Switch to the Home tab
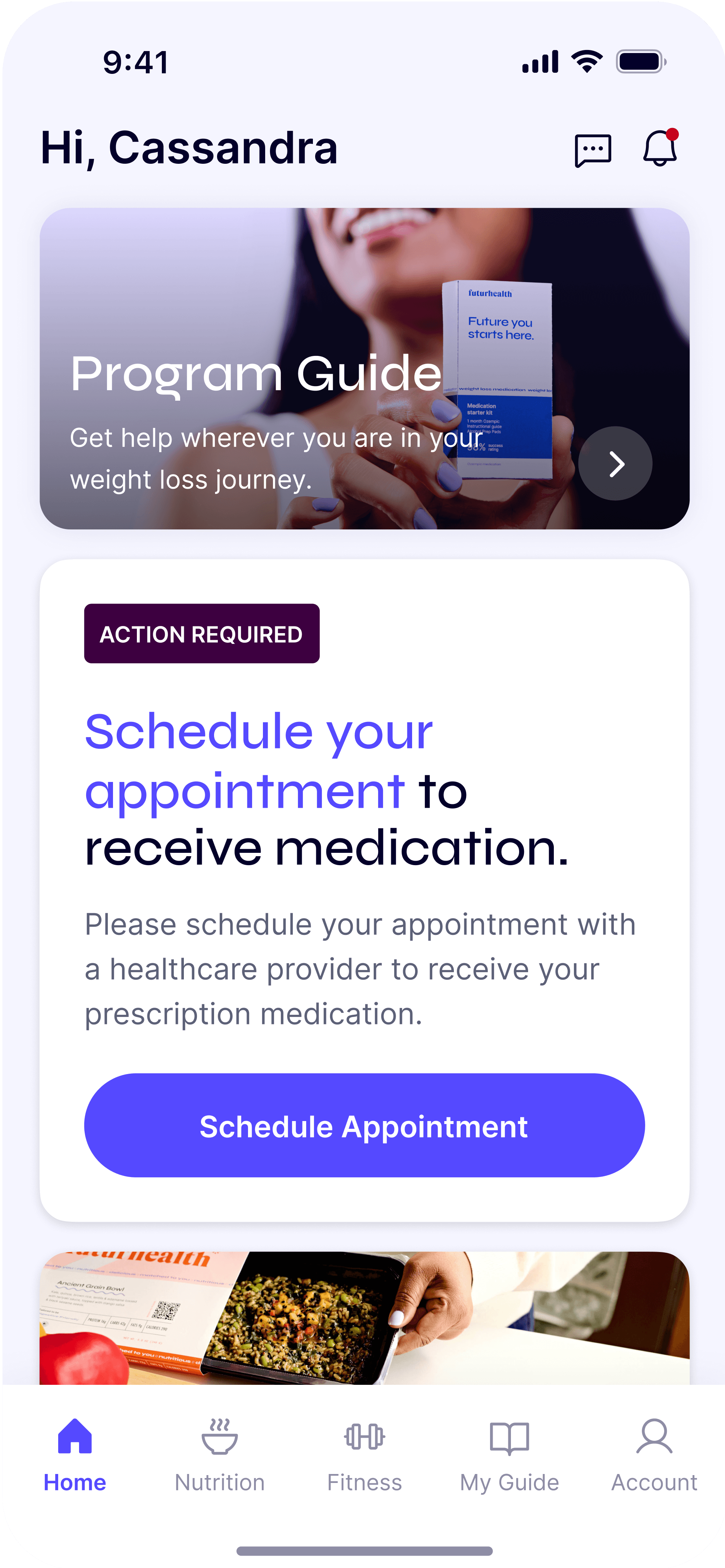Image resolution: width=725 pixels, height=1568 pixels. (75, 1455)
